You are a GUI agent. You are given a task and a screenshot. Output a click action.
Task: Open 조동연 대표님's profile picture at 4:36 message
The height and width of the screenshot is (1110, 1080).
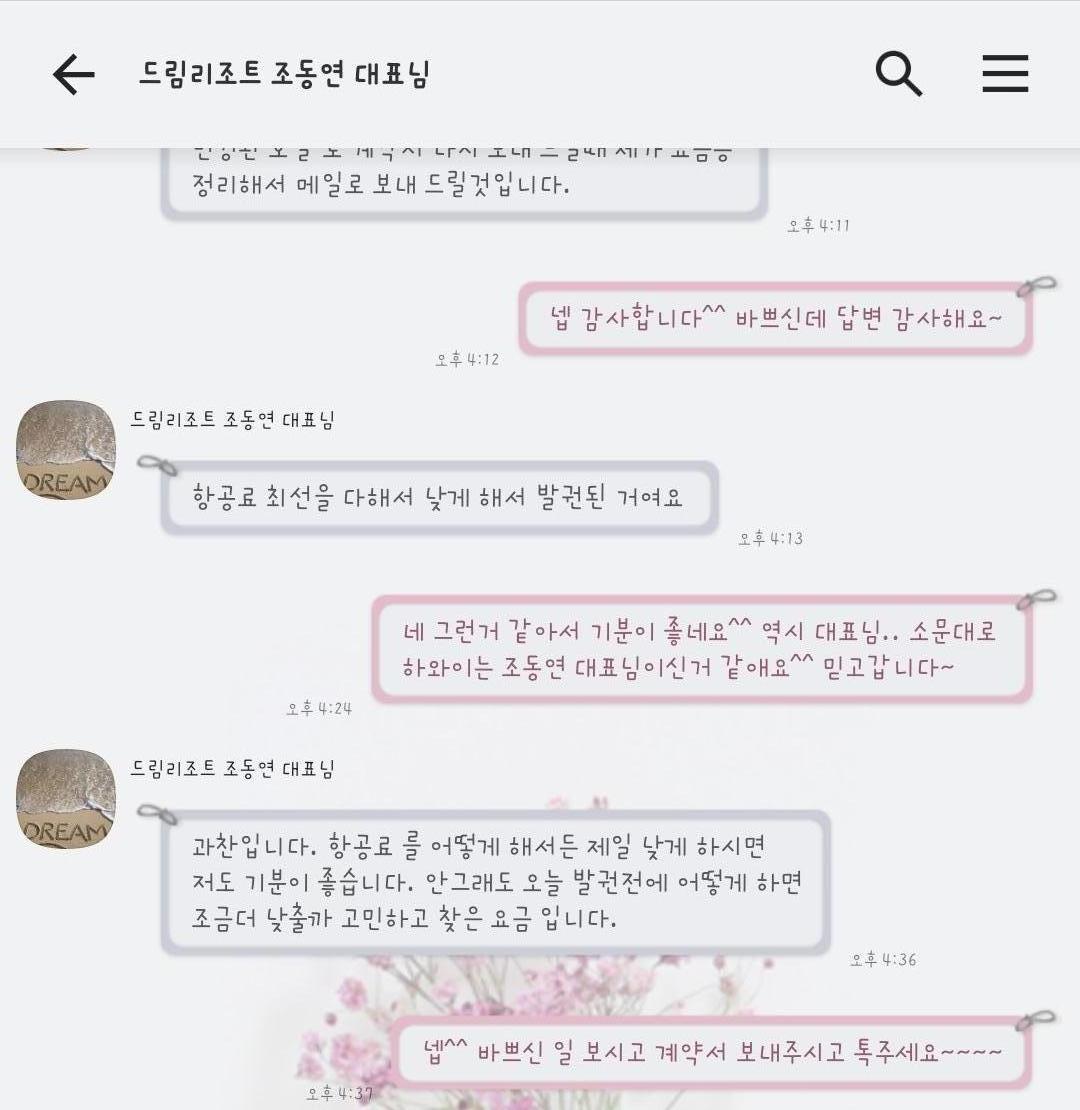tap(66, 798)
